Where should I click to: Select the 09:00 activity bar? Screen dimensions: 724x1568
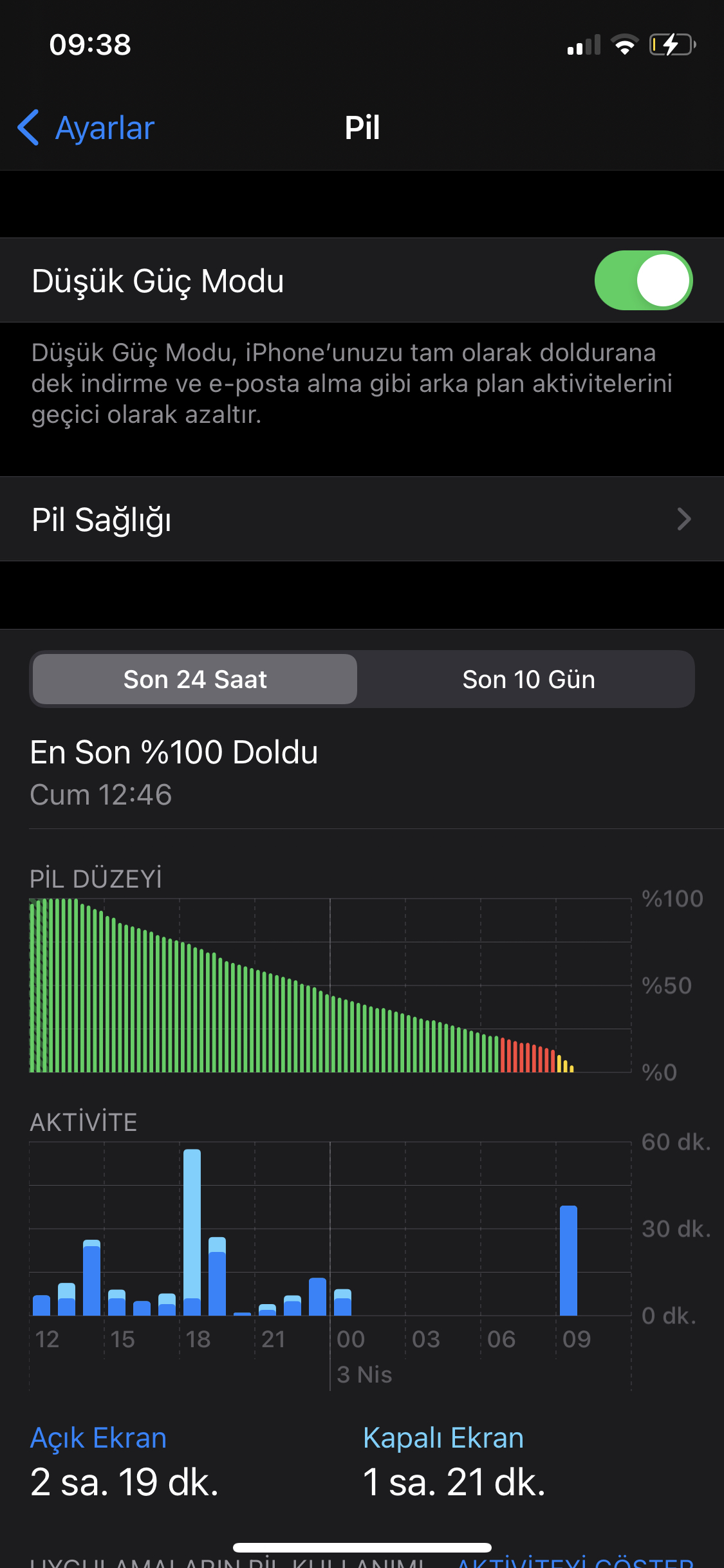tap(568, 1260)
